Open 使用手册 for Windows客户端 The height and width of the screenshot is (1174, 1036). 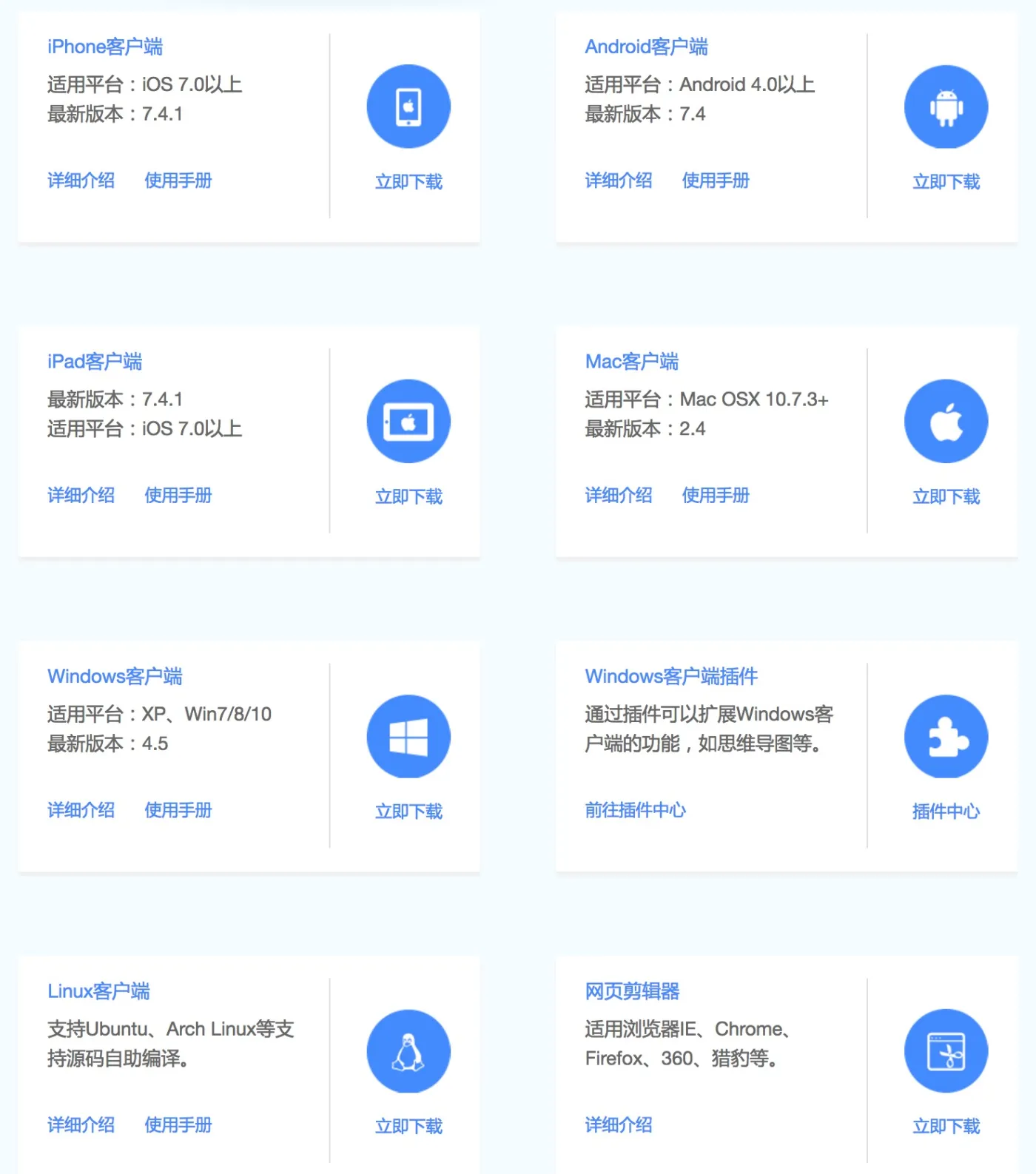tap(178, 810)
